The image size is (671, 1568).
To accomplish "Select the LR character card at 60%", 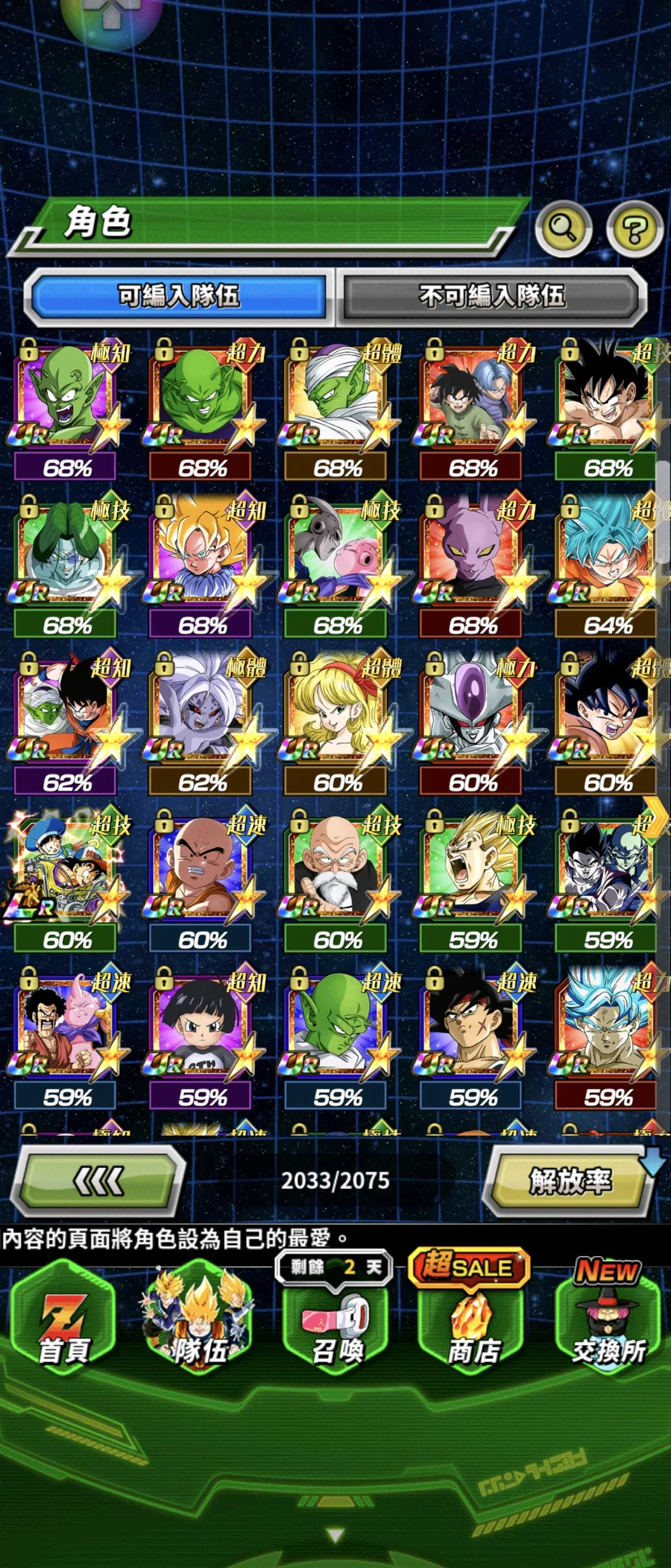I will pyautogui.click(x=66, y=869).
